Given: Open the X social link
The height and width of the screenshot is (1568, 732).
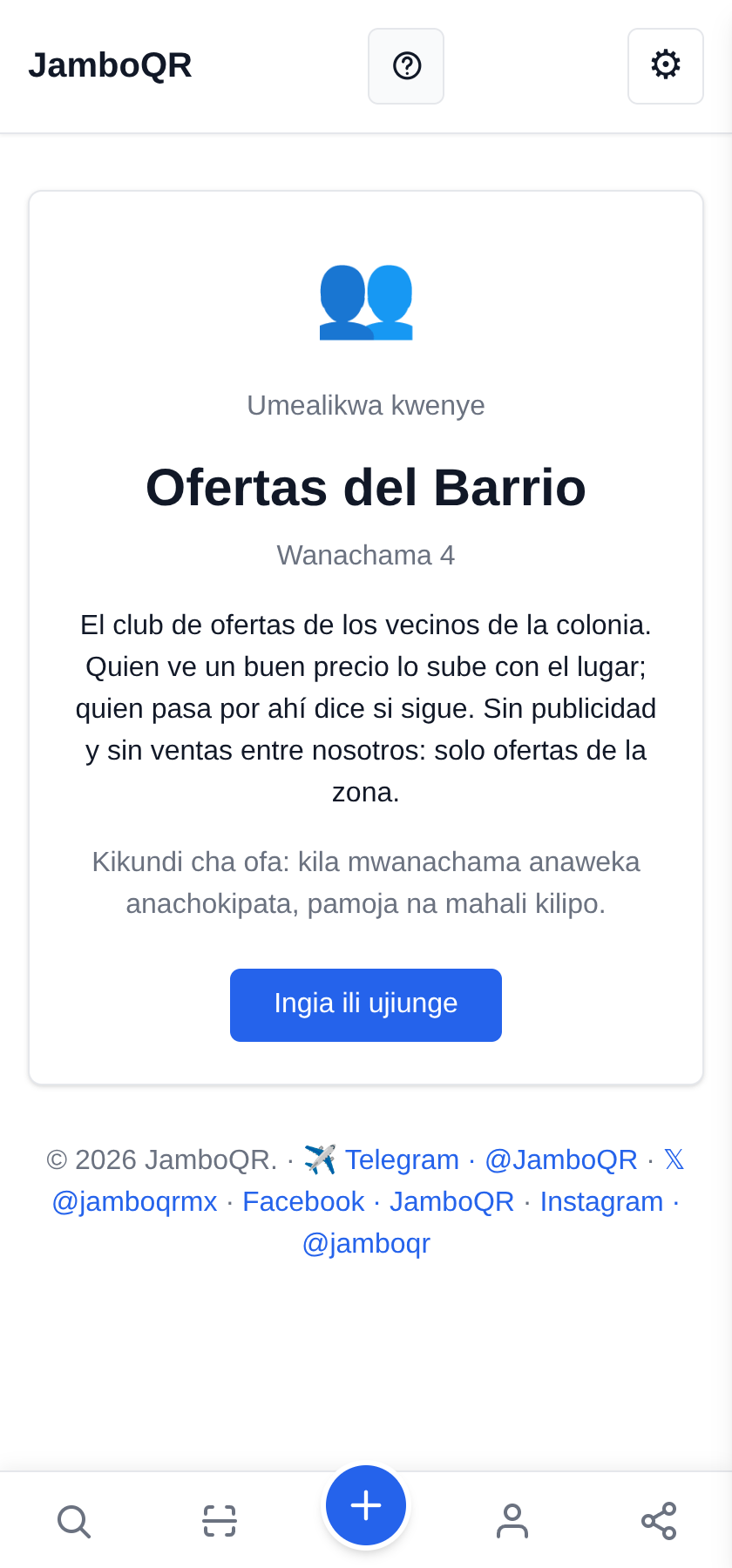Looking at the screenshot, I should click(674, 1159).
